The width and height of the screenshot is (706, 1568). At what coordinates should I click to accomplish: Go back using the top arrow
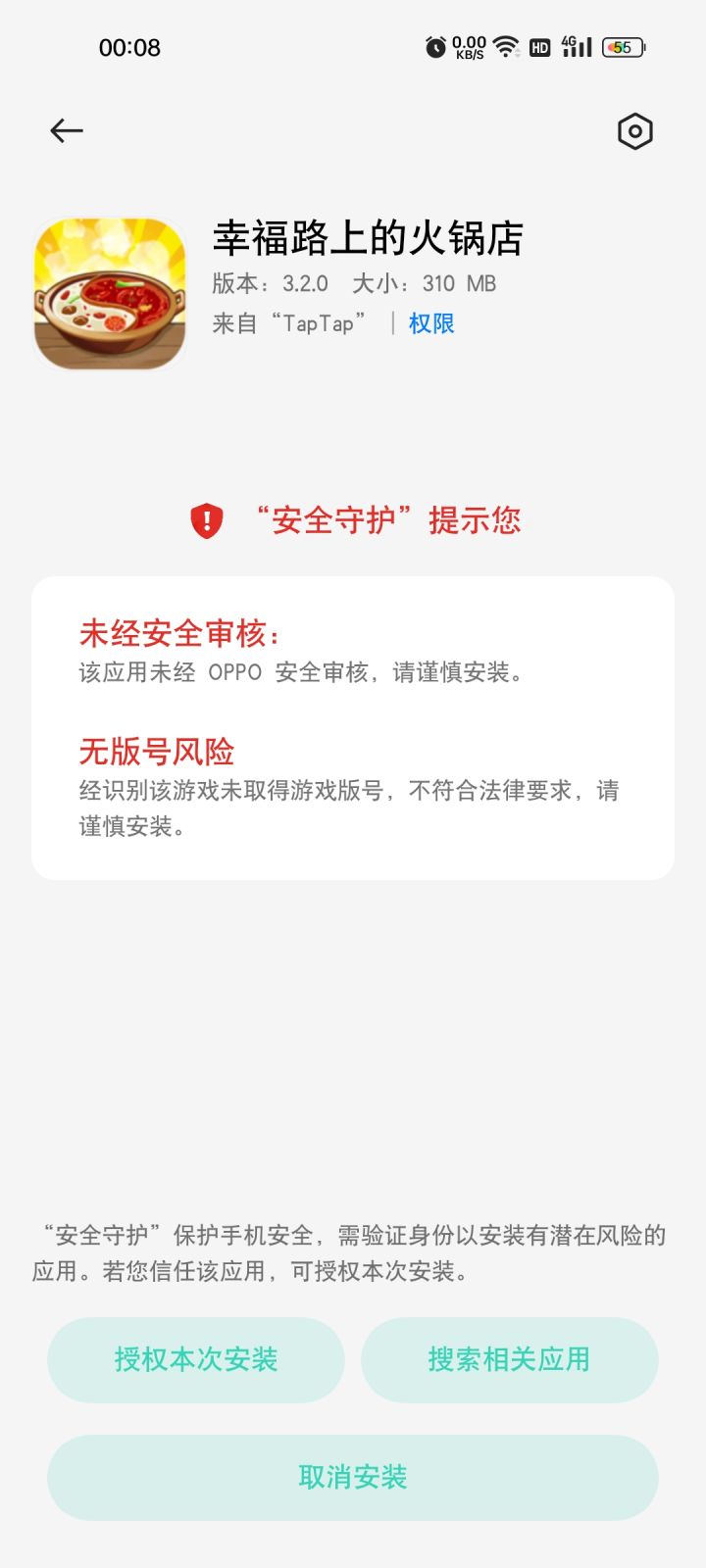[x=67, y=130]
